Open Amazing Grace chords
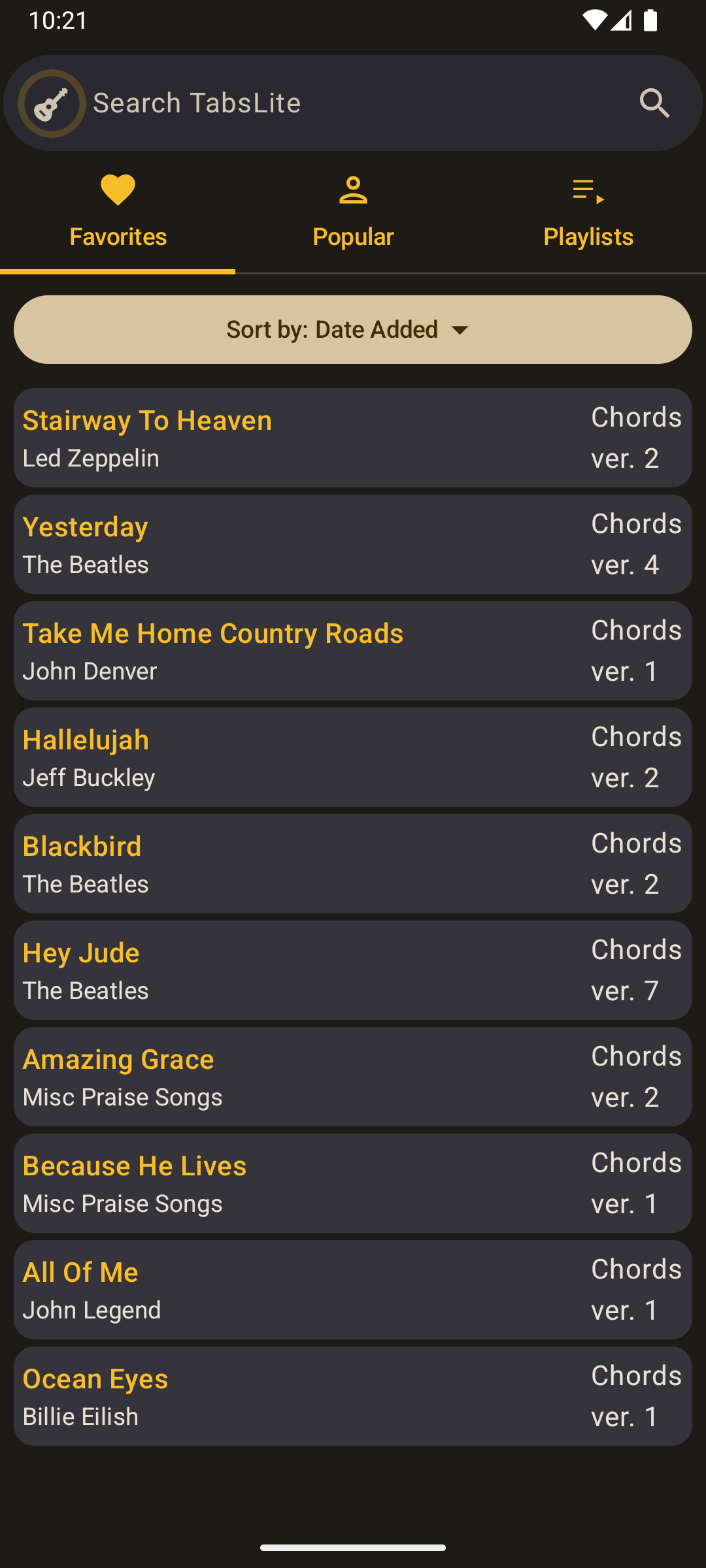 [353, 1077]
